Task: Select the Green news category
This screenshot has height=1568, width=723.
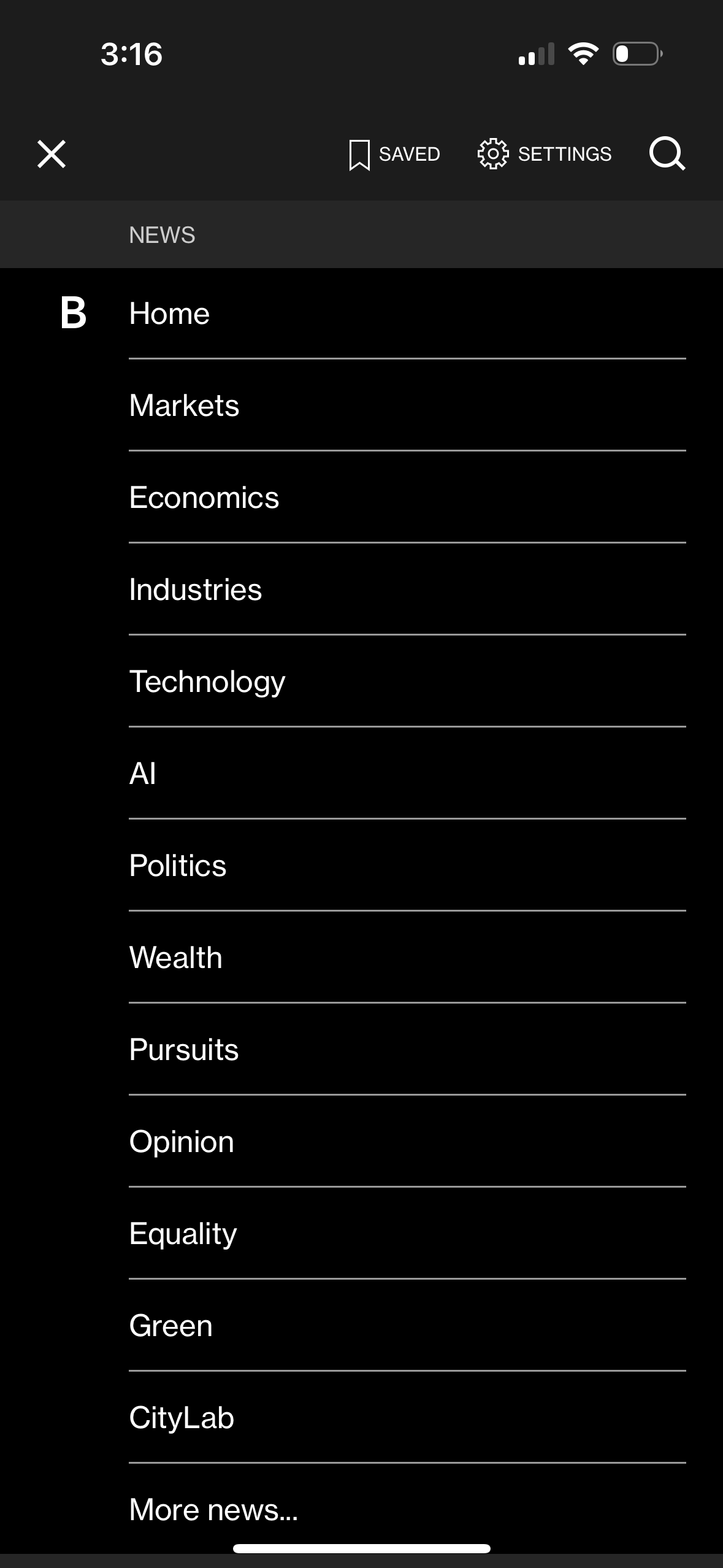Action: [x=170, y=1325]
